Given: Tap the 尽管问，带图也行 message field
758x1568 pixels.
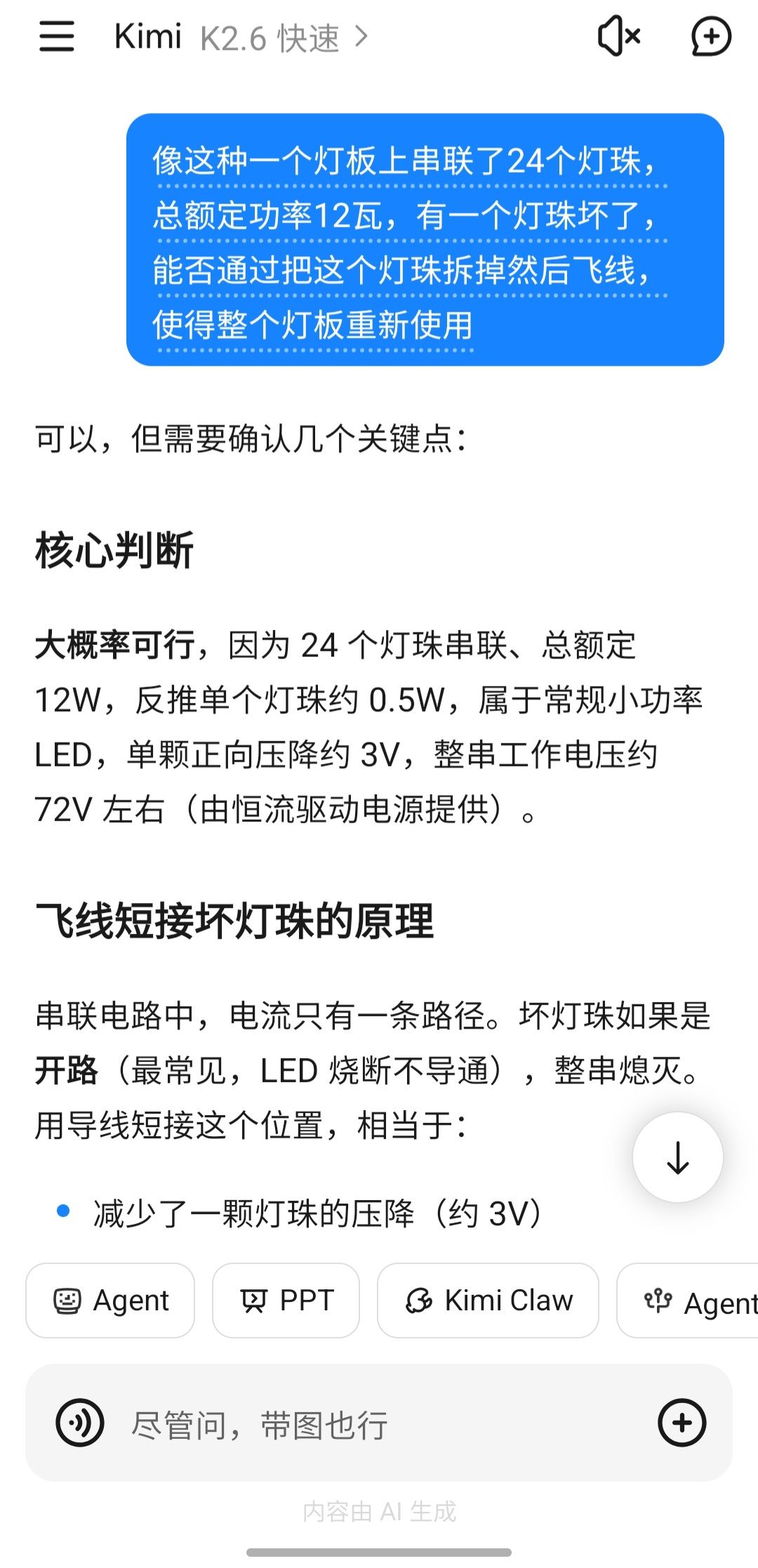Looking at the screenshot, I should 379,1424.
